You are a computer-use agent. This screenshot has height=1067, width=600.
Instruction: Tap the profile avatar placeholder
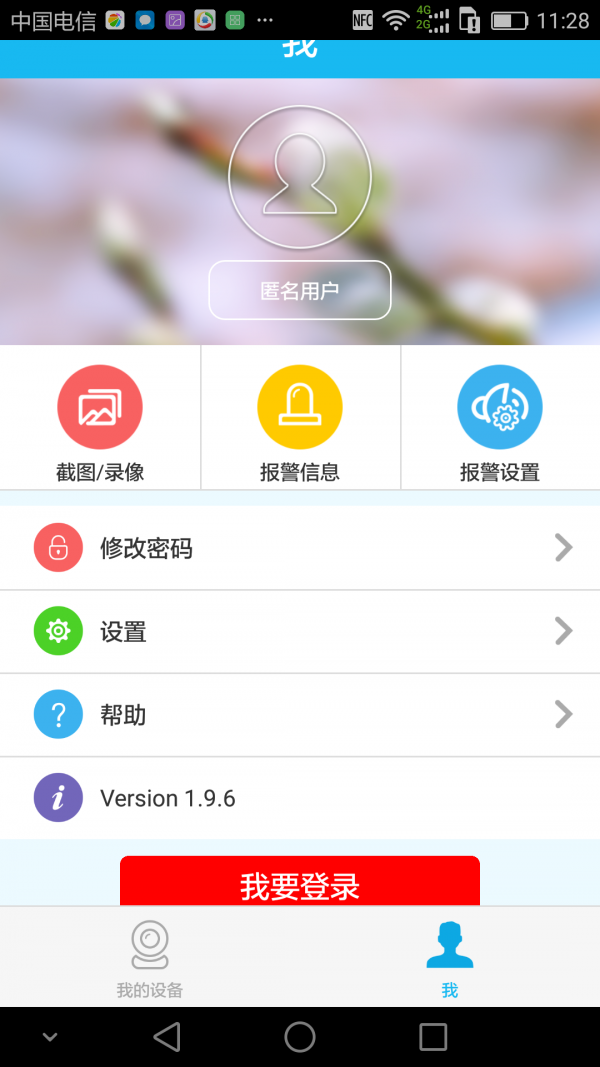click(x=300, y=178)
